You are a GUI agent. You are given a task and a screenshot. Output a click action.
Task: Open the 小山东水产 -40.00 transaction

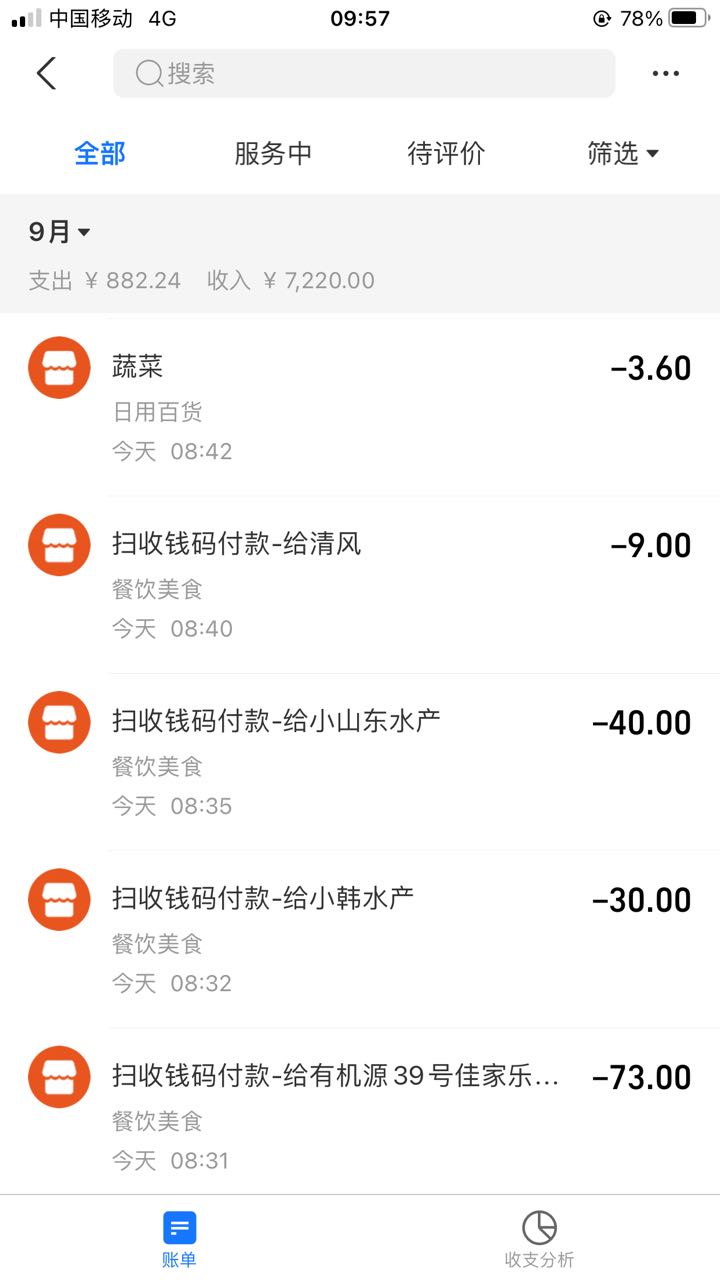pyautogui.click(x=360, y=761)
